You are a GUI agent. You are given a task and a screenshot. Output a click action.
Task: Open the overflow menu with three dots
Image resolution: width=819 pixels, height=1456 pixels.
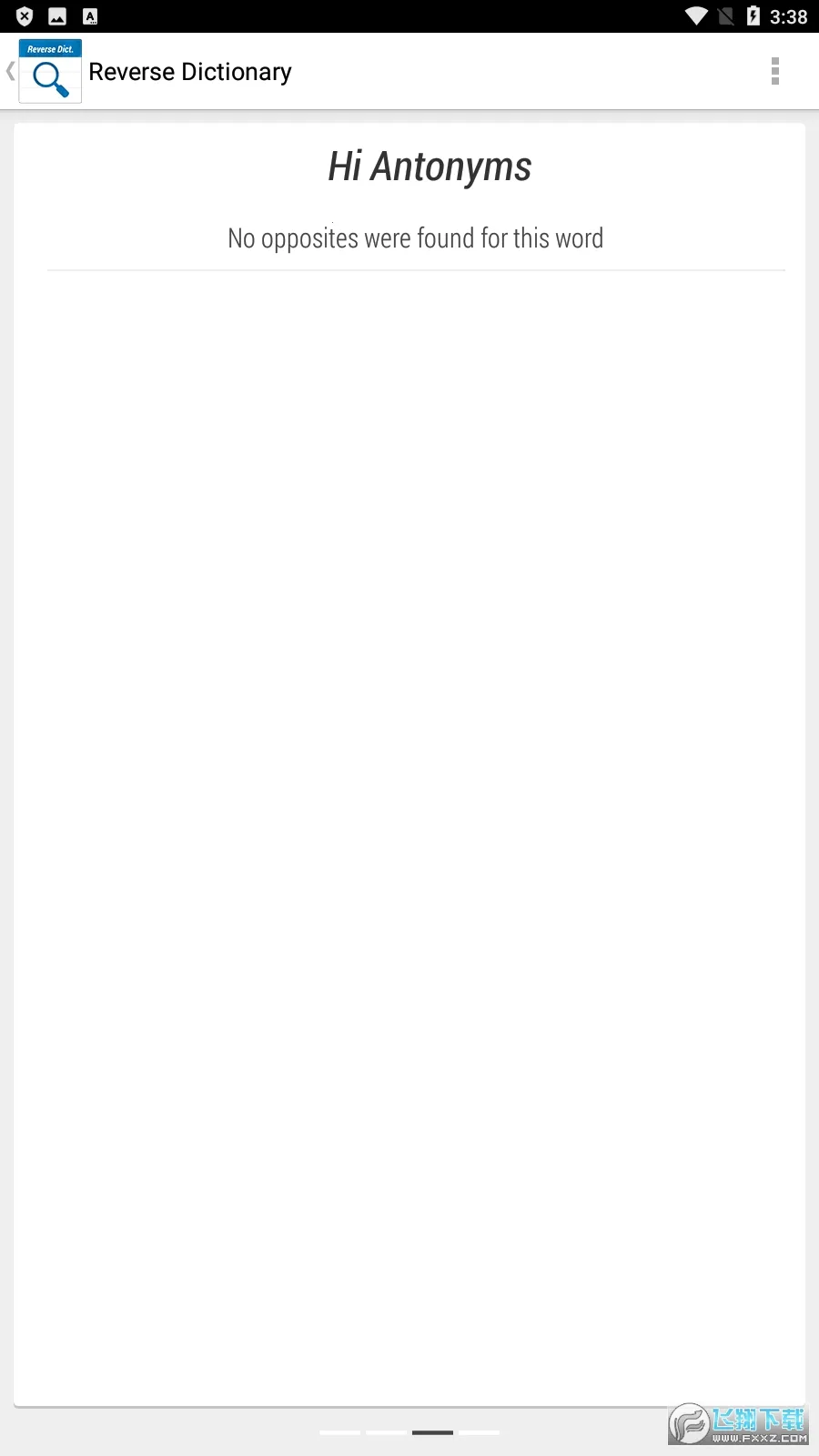(775, 71)
